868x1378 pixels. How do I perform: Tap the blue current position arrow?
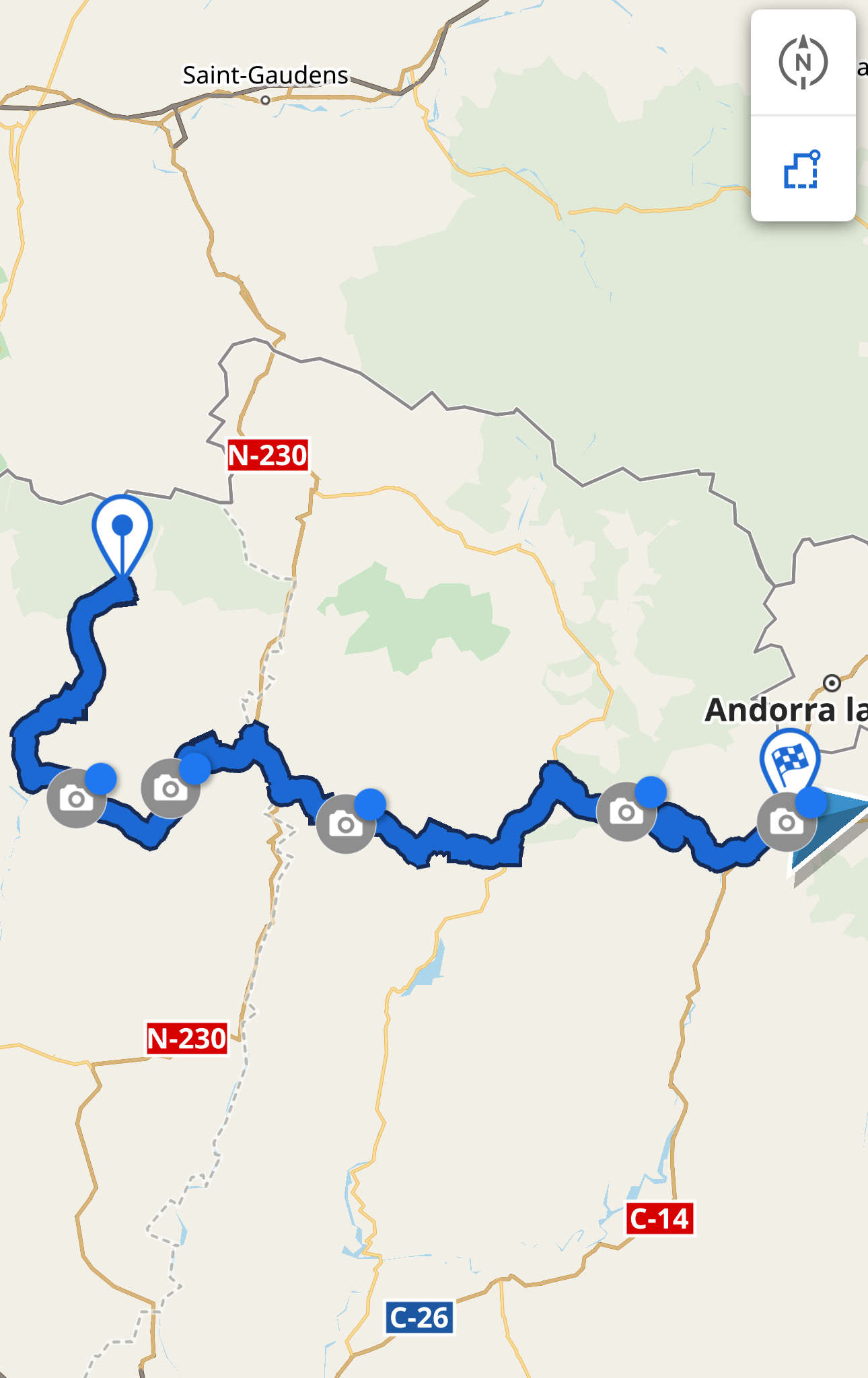[x=832, y=826]
